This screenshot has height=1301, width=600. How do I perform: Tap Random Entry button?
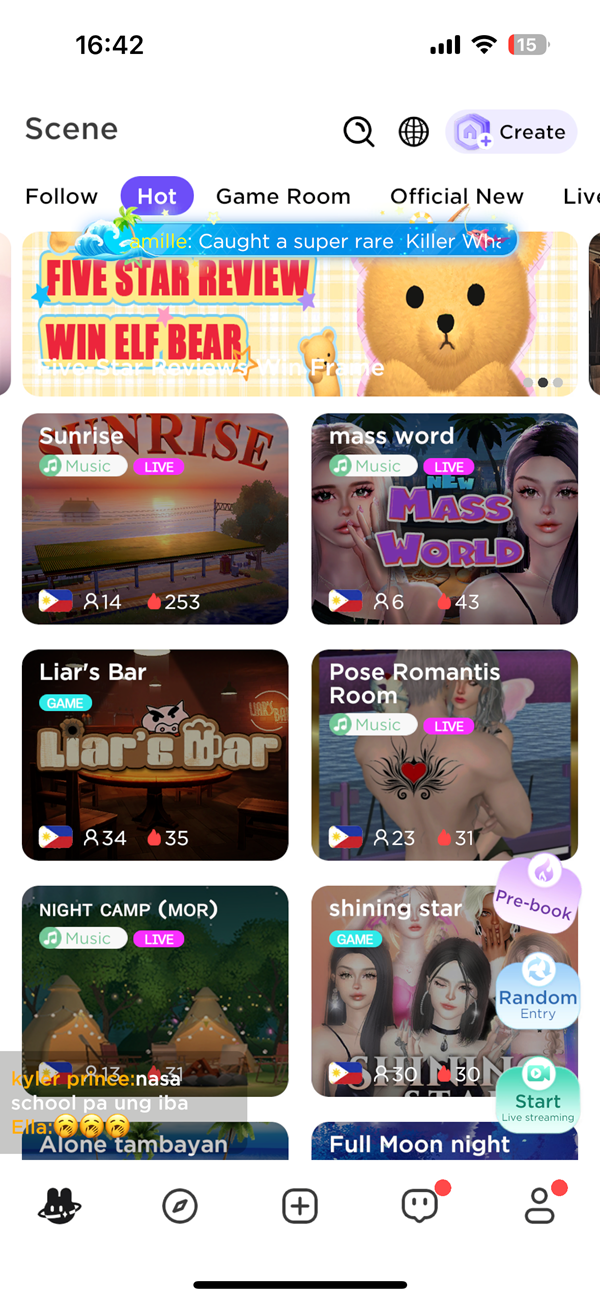pos(538,992)
